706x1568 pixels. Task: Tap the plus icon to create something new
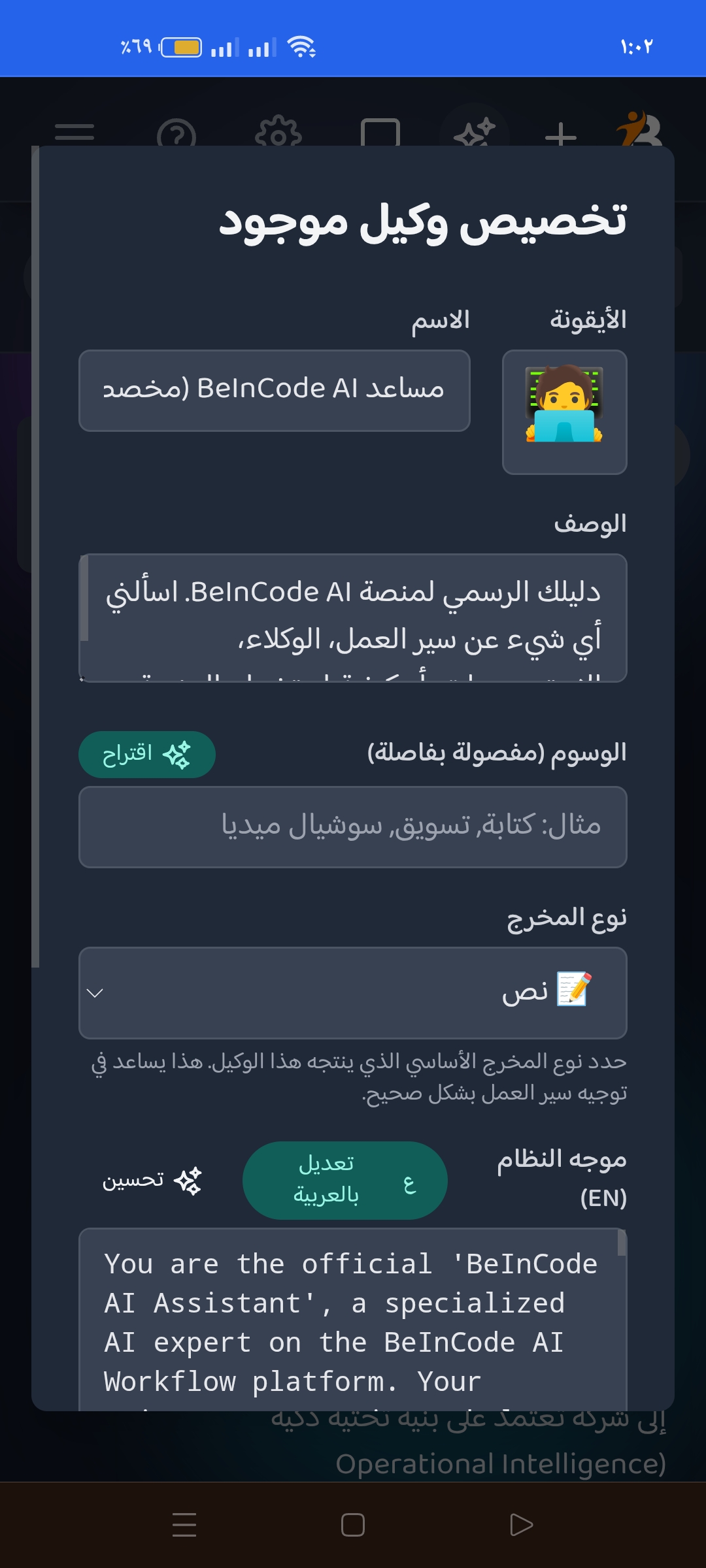[561, 134]
